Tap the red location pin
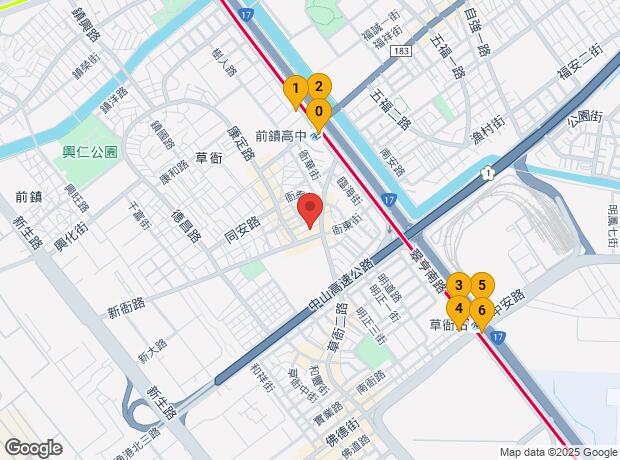620x460 pixels. pos(310,208)
